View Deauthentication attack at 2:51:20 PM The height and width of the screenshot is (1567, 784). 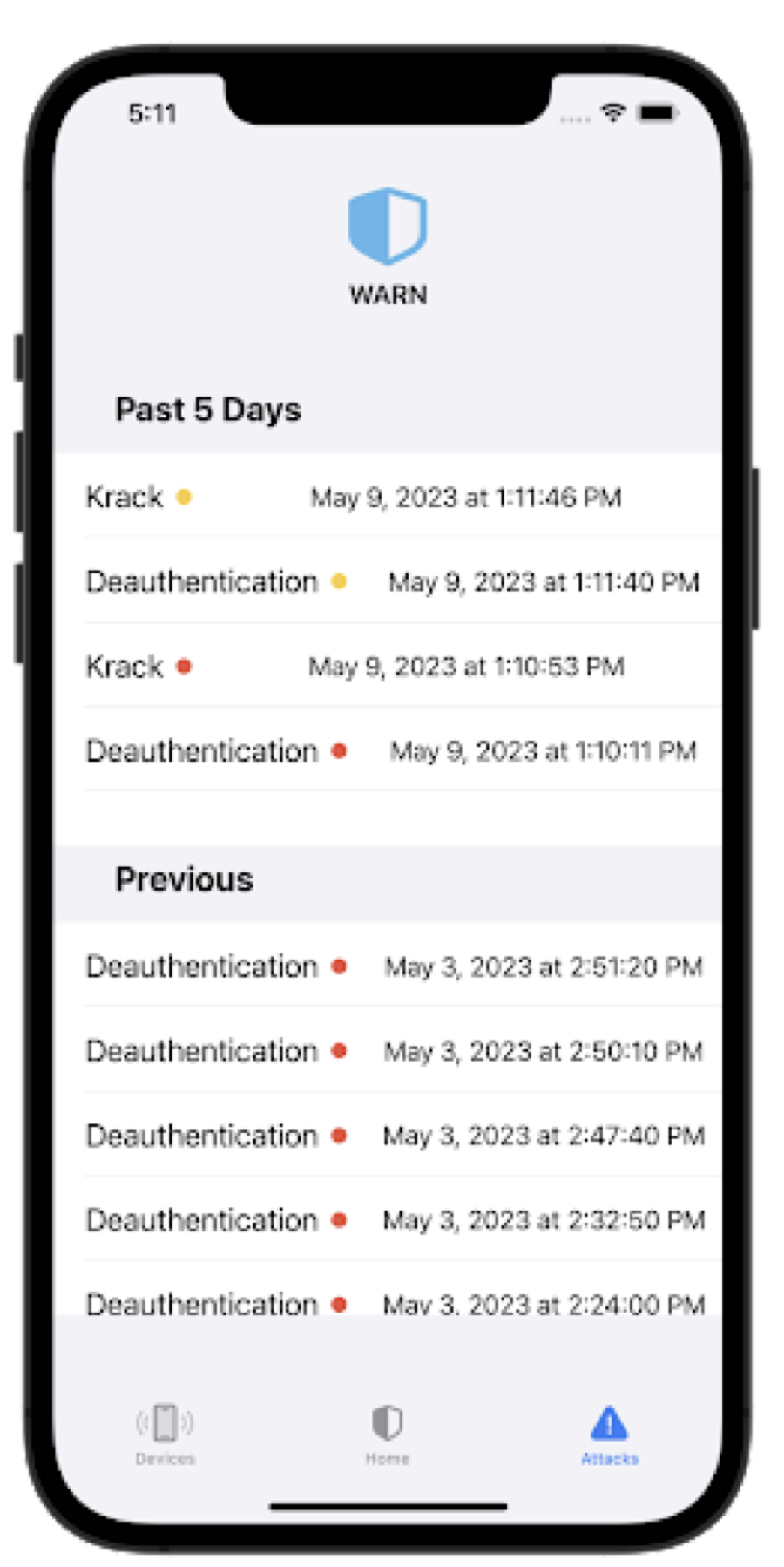click(388, 967)
